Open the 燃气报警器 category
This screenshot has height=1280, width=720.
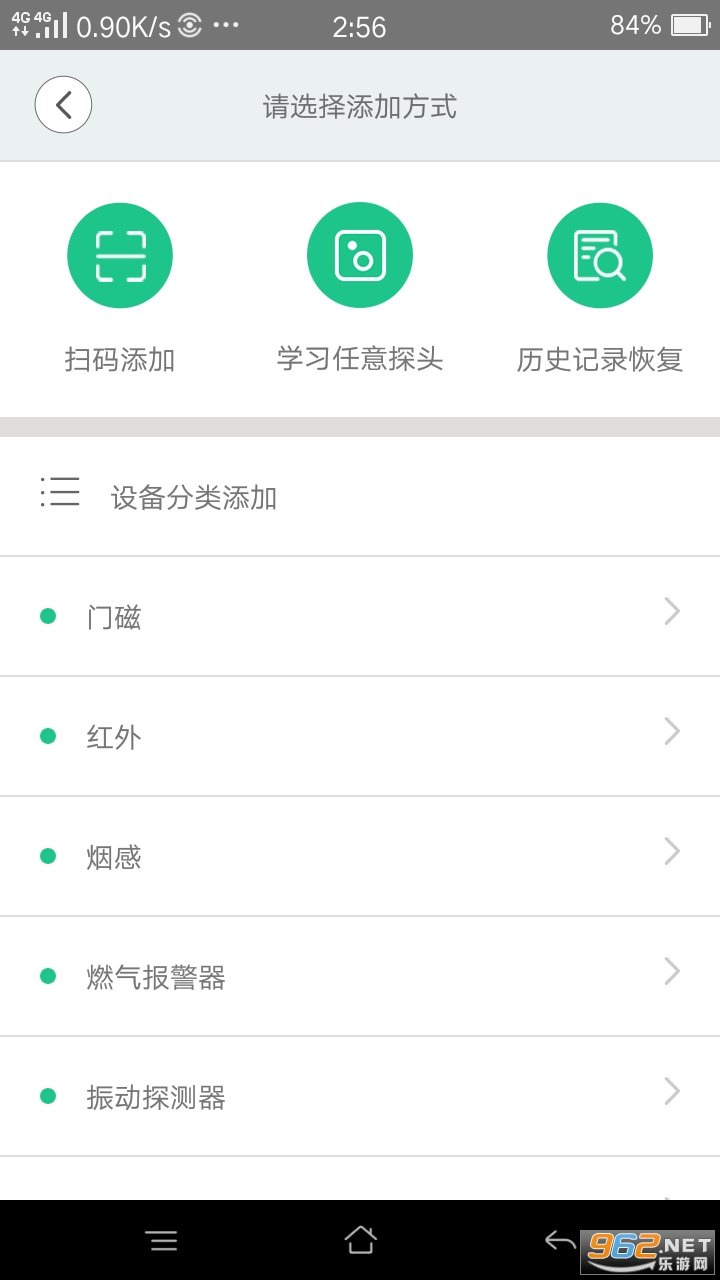coord(360,976)
